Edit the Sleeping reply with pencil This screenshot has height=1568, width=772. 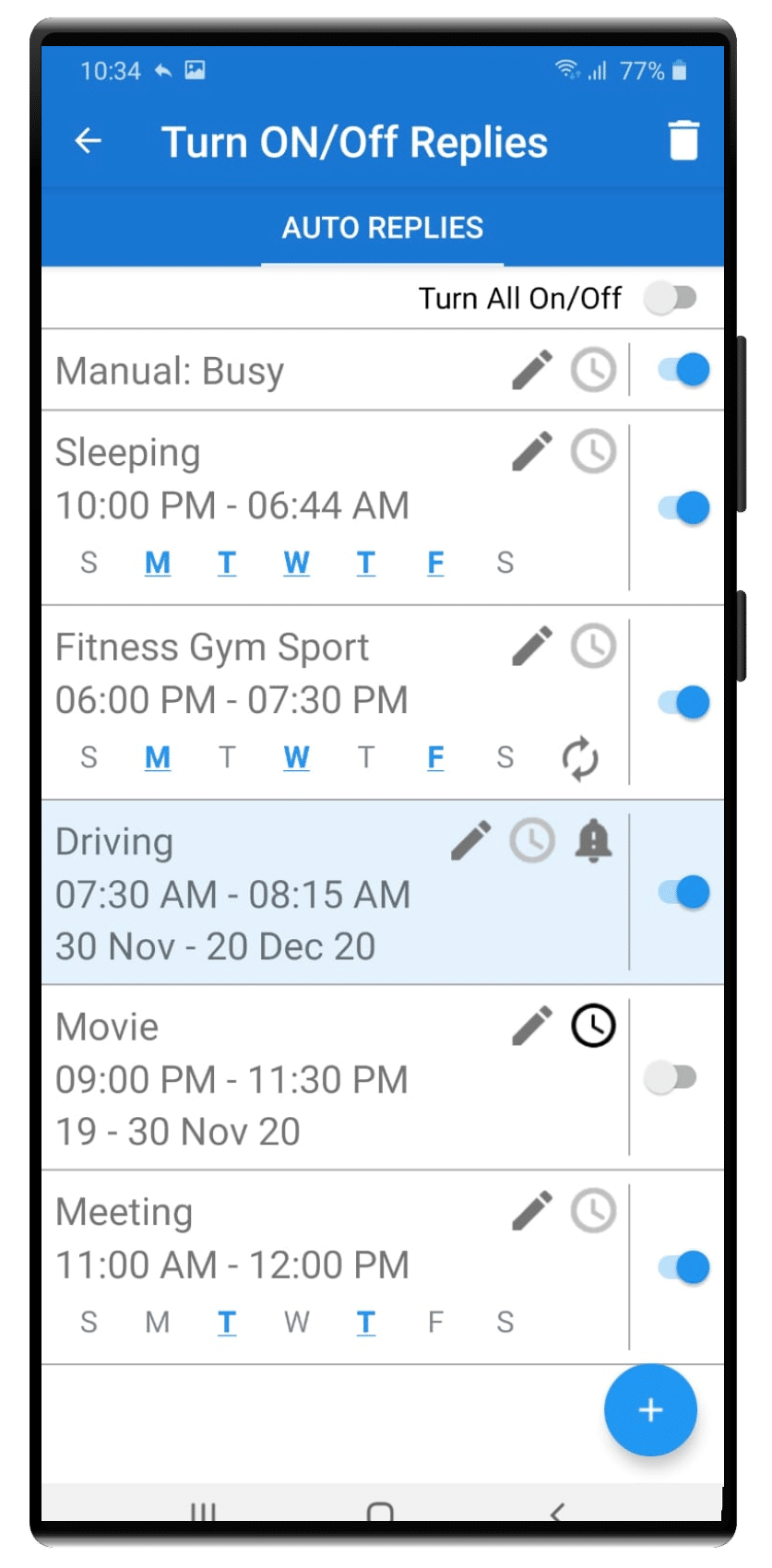[532, 452]
